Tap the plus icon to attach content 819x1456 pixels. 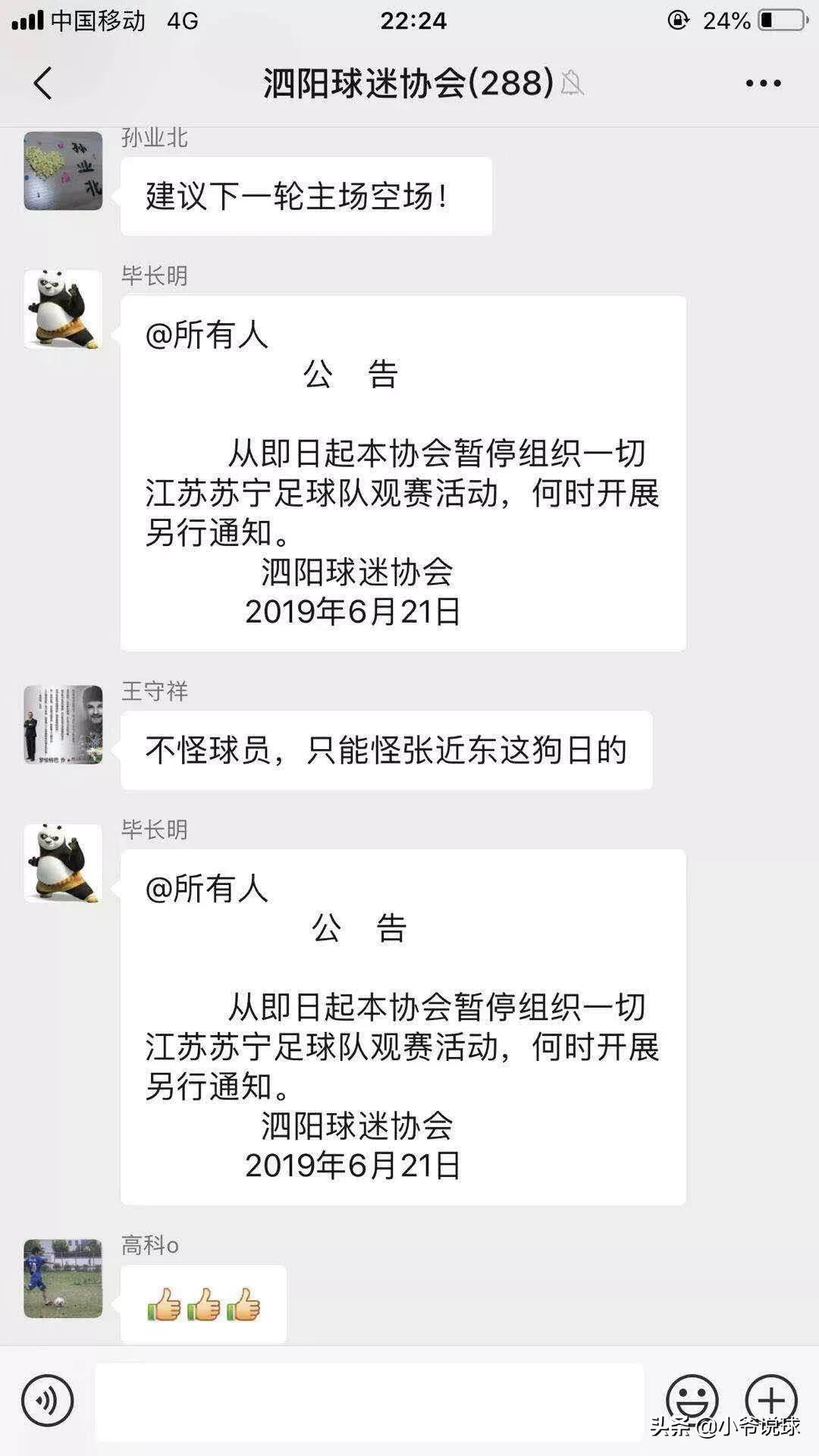(772, 1401)
